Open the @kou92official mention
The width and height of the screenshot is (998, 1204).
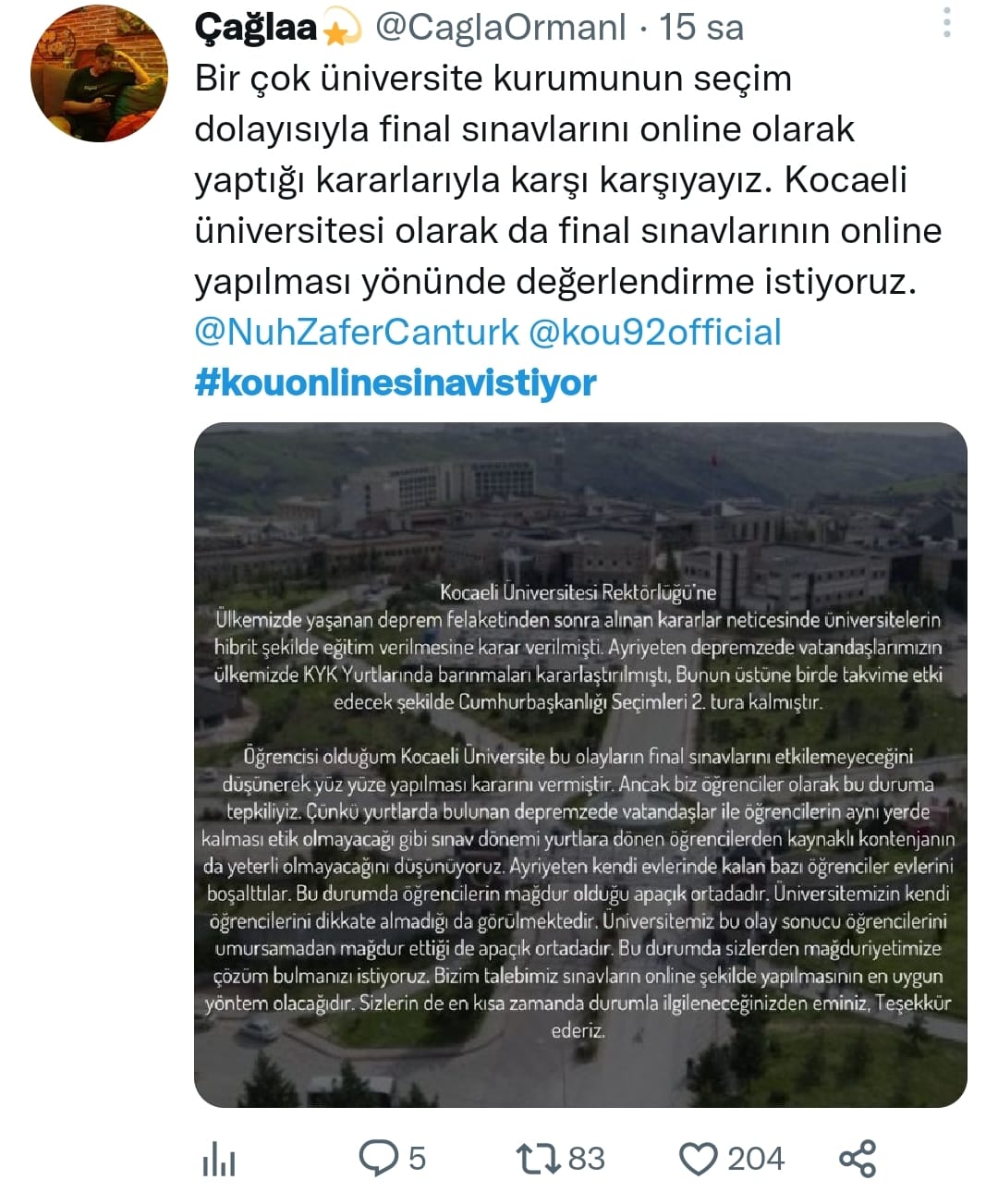point(654,332)
